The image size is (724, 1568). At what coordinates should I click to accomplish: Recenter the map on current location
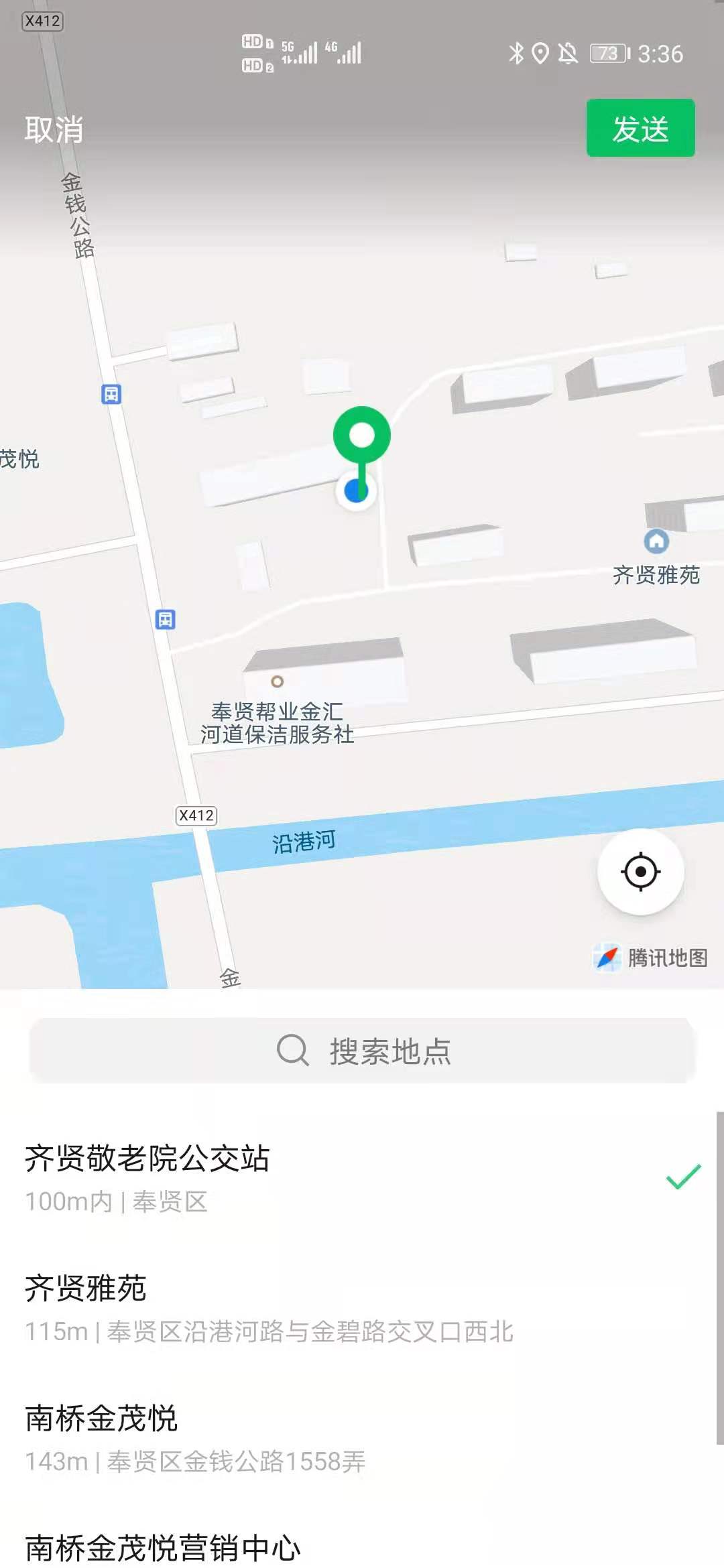click(x=640, y=872)
